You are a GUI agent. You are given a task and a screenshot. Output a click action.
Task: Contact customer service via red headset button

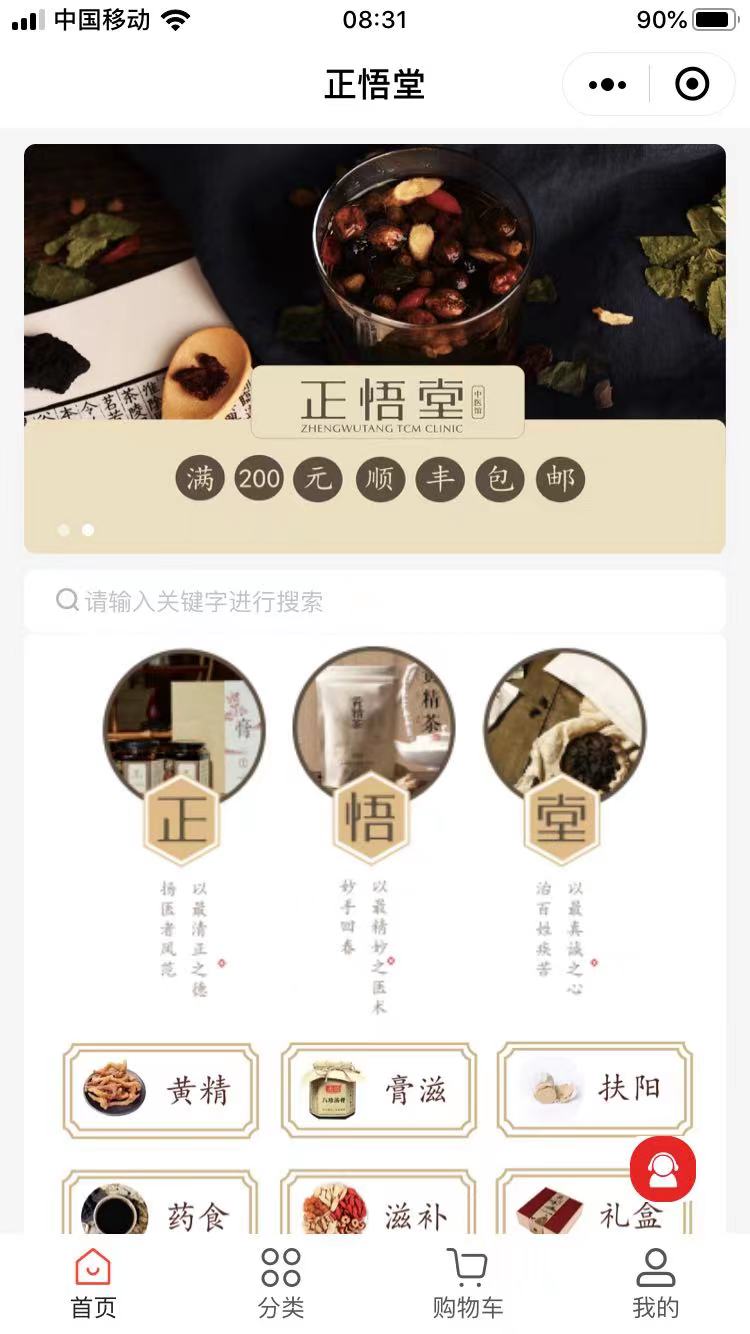coord(663,1168)
